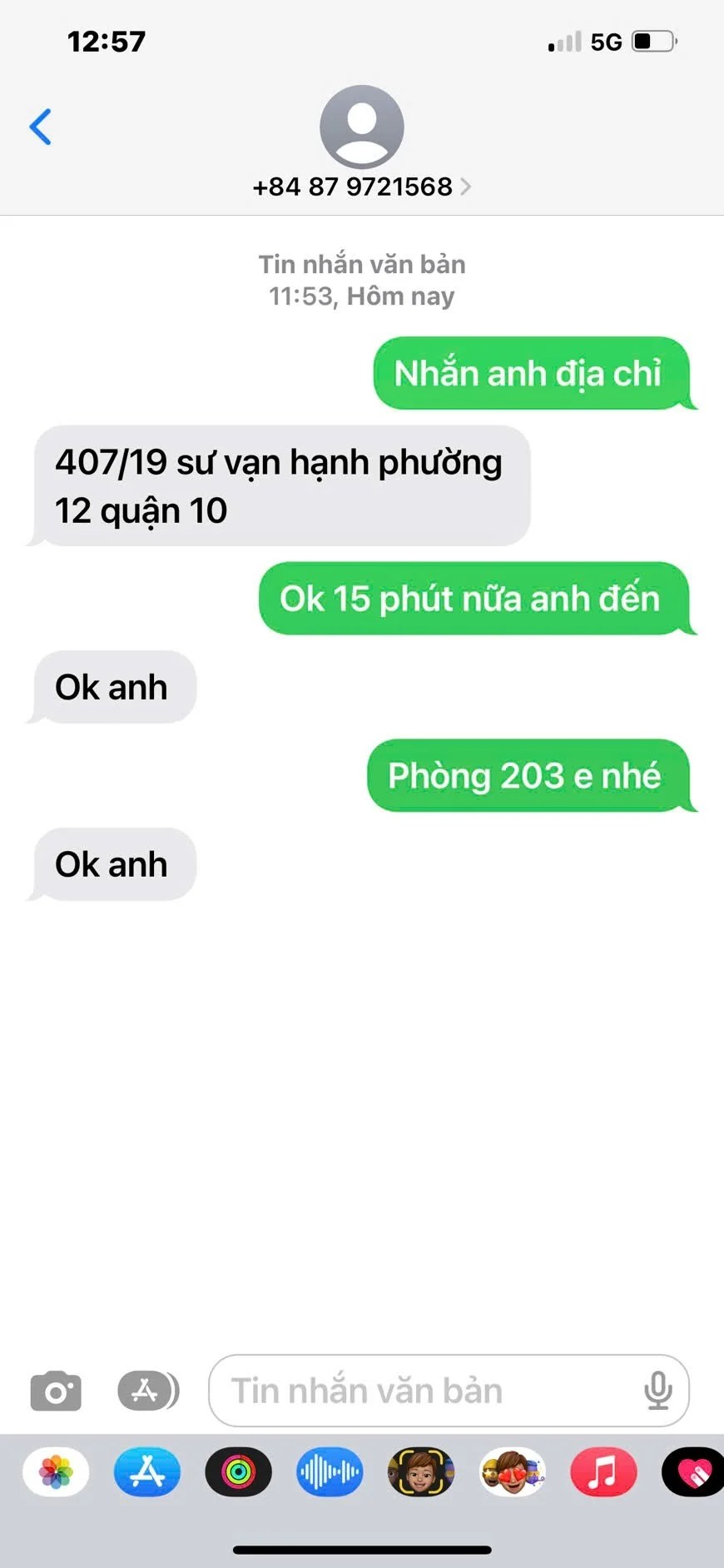The height and width of the screenshot is (1568, 724).
Task: Open Memoji stickers with heart eyes
Action: pos(513,1472)
